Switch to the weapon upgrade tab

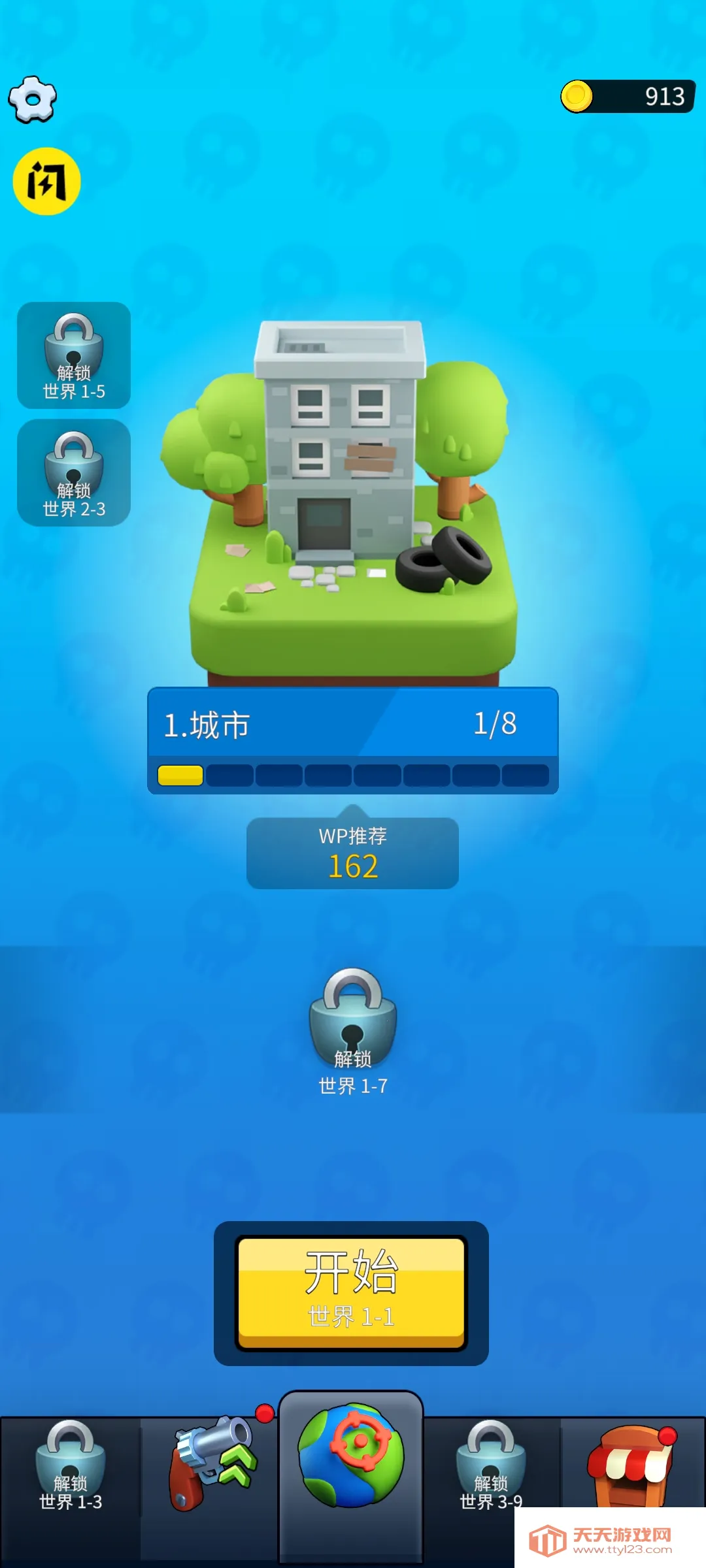pos(210,1463)
